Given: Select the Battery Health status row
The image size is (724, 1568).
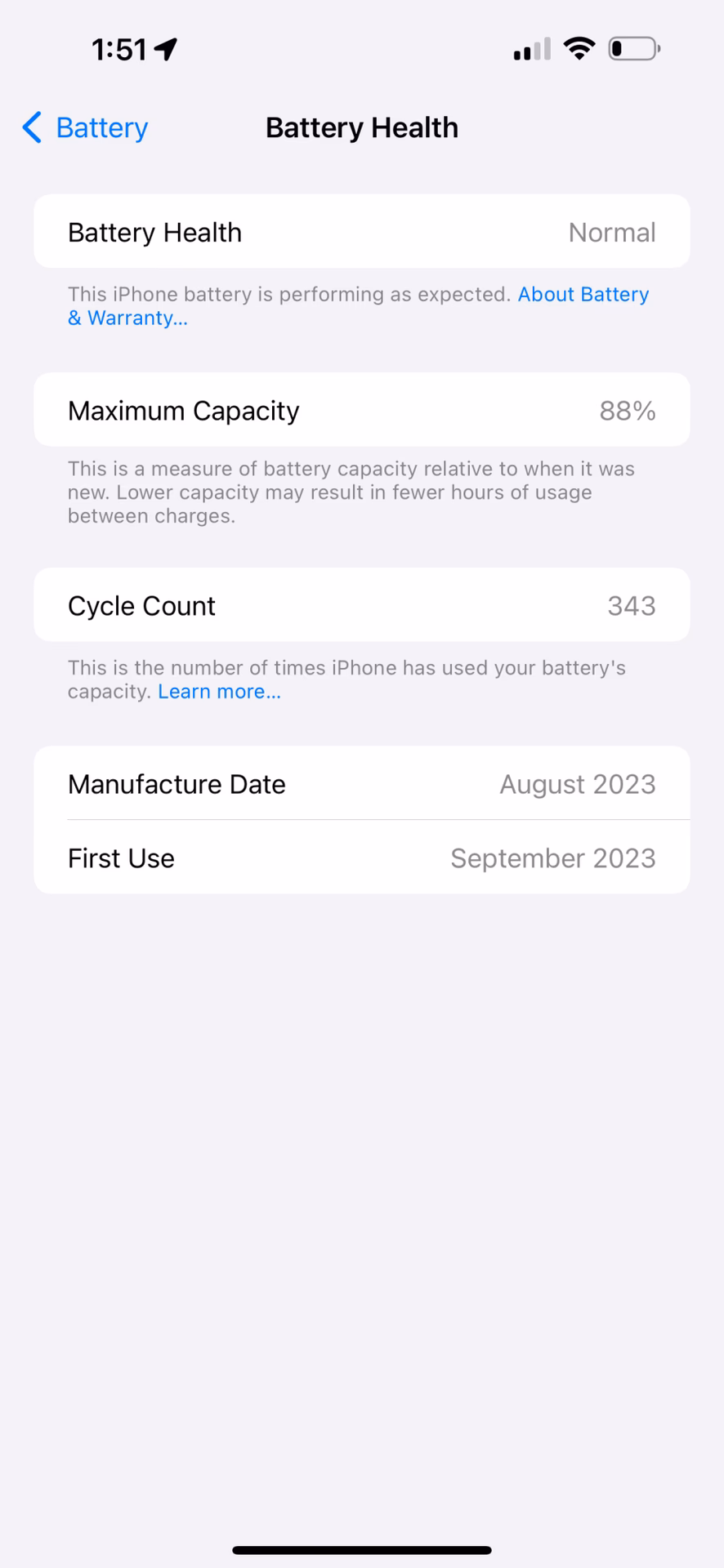Looking at the screenshot, I should pos(362,231).
